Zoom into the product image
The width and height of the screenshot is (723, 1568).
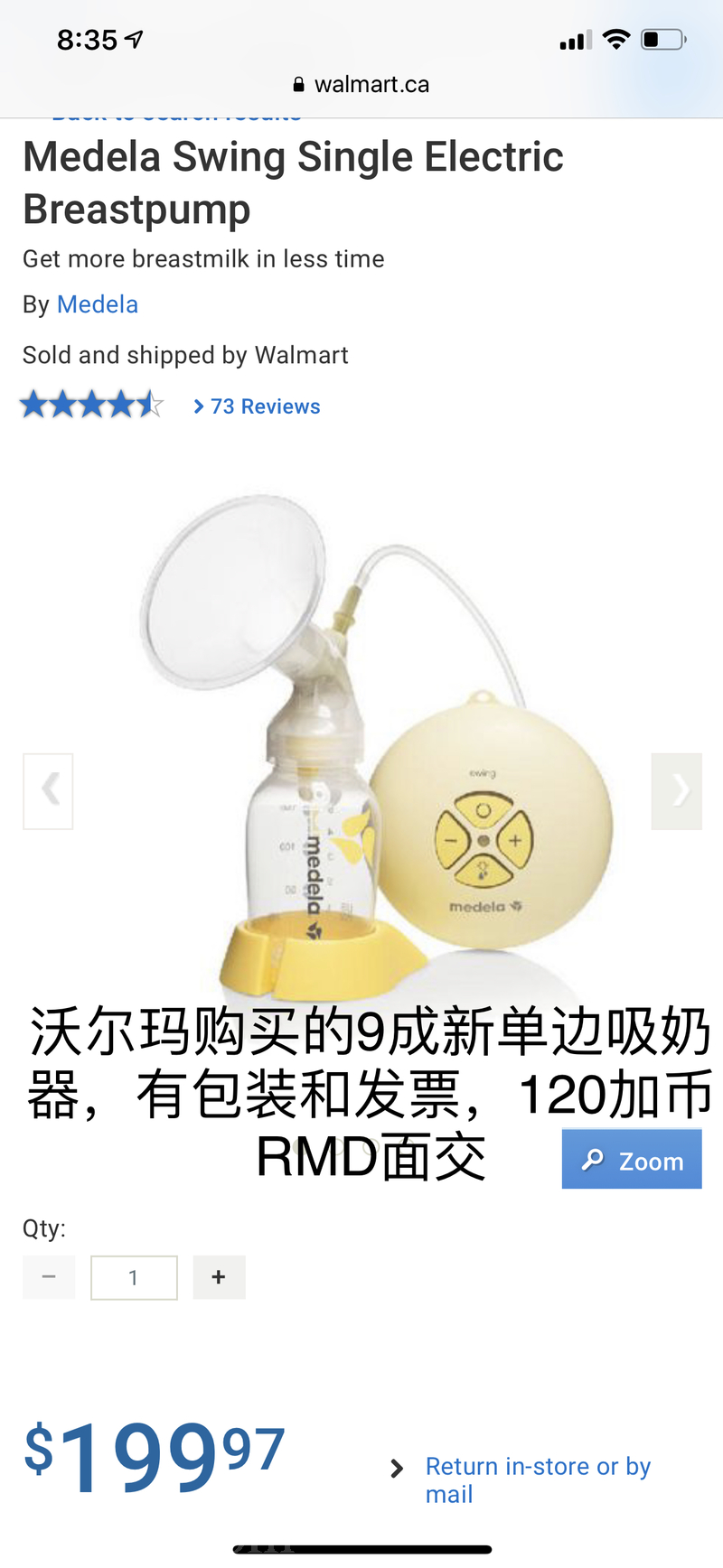click(x=632, y=1160)
